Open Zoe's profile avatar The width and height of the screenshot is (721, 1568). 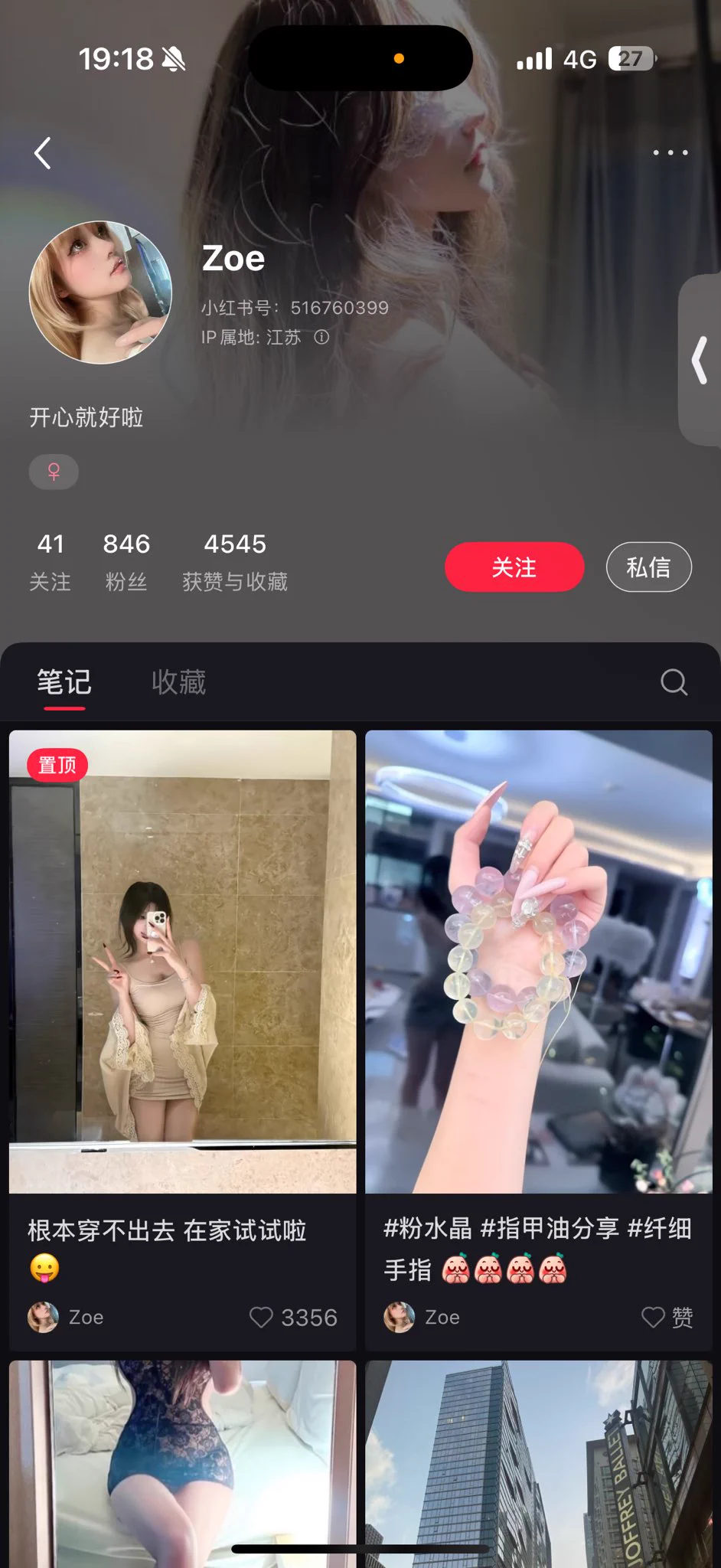(x=100, y=292)
